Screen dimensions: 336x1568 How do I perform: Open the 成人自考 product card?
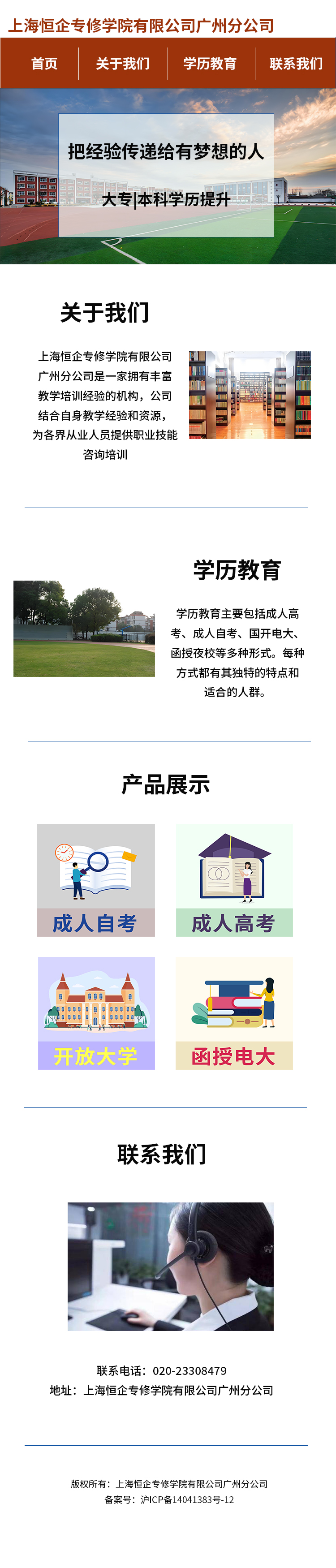[x=95, y=879]
